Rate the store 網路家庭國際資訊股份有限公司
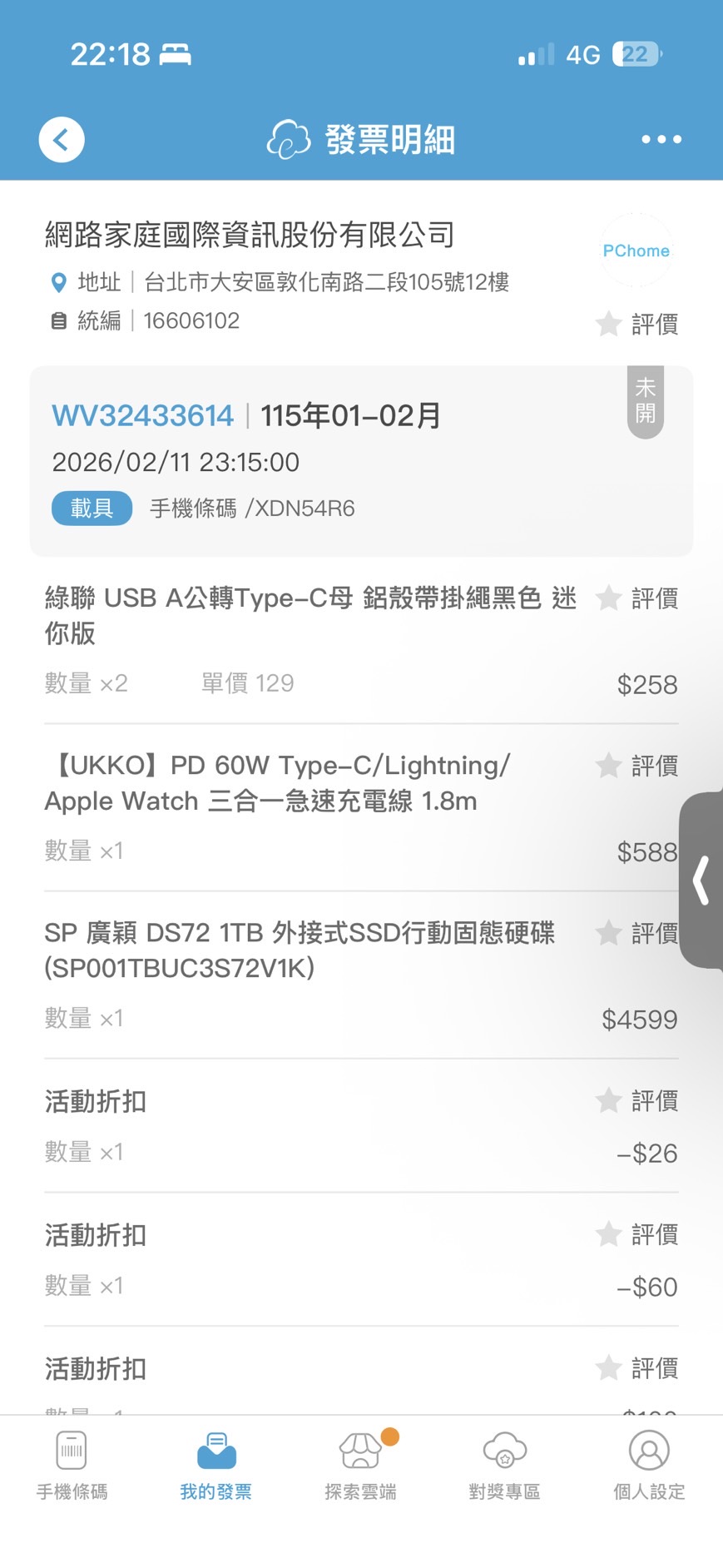Viewport: 723px width, 1568px height. 637,324
